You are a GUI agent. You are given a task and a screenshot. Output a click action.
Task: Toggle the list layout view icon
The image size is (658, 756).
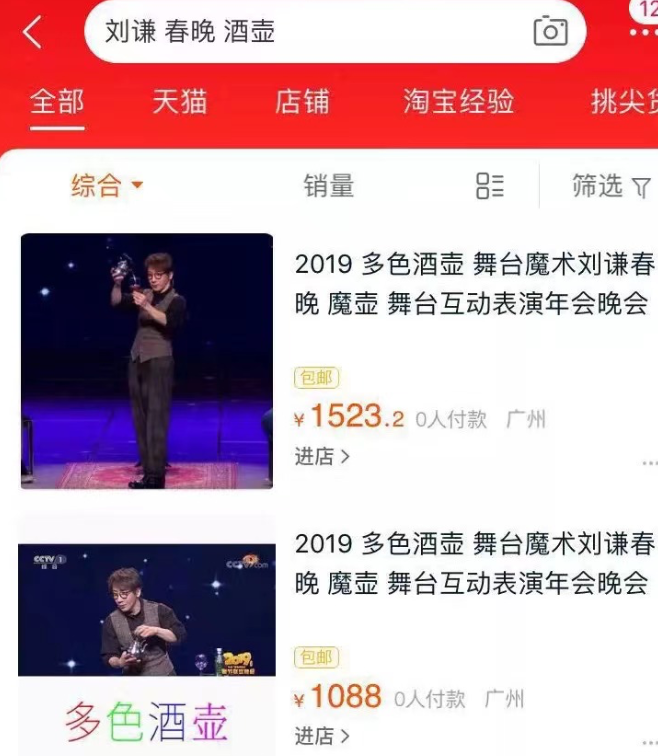point(490,186)
